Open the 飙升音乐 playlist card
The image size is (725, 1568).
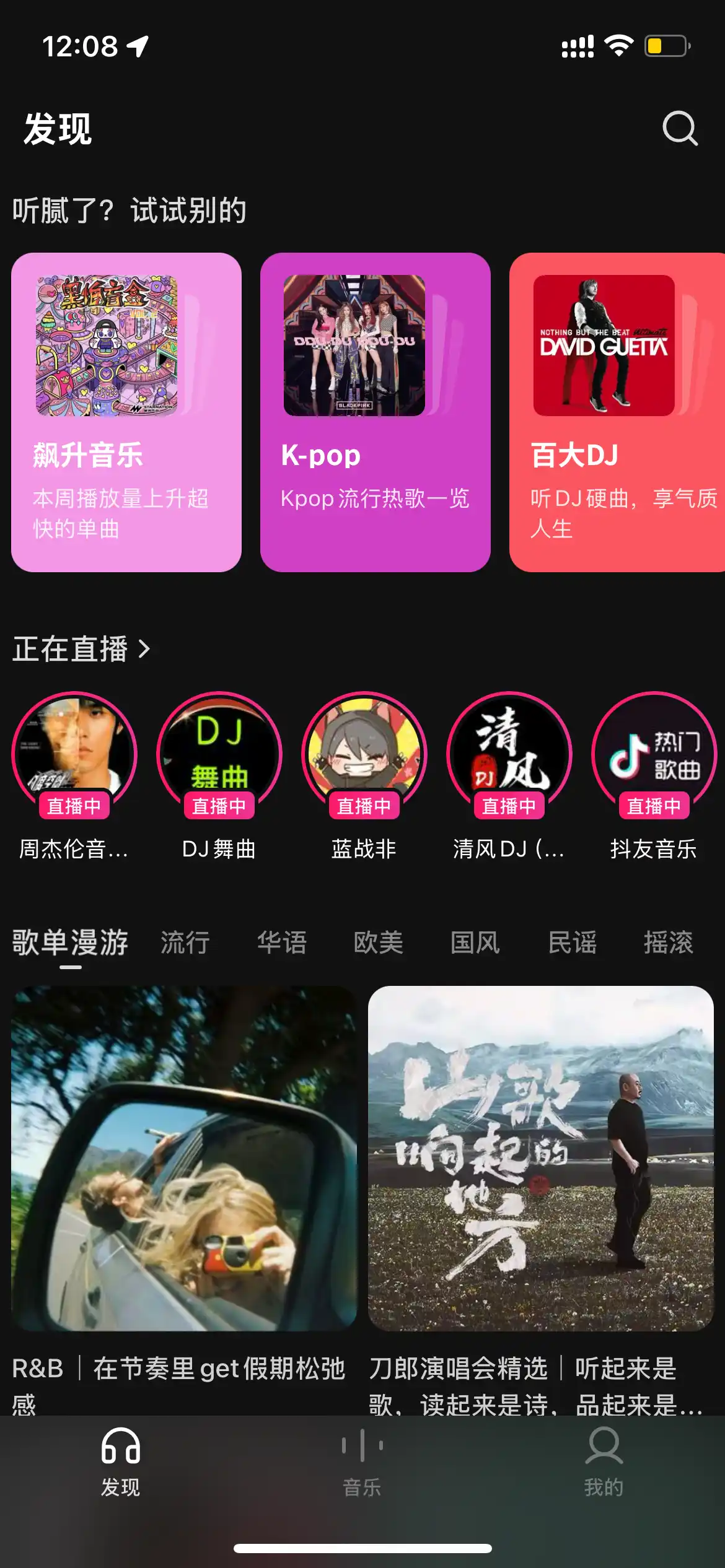click(x=126, y=412)
